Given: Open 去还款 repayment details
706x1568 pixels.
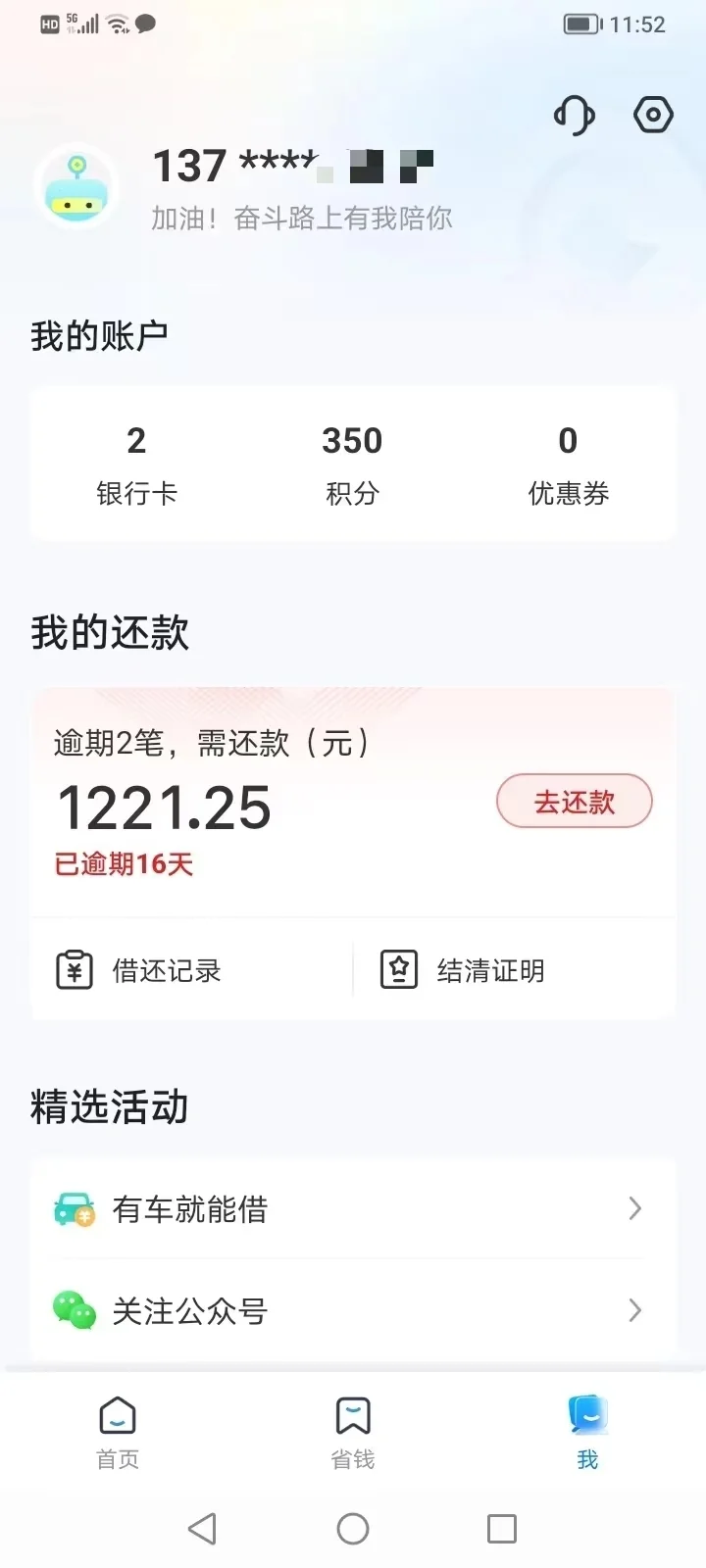Looking at the screenshot, I should [x=574, y=801].
